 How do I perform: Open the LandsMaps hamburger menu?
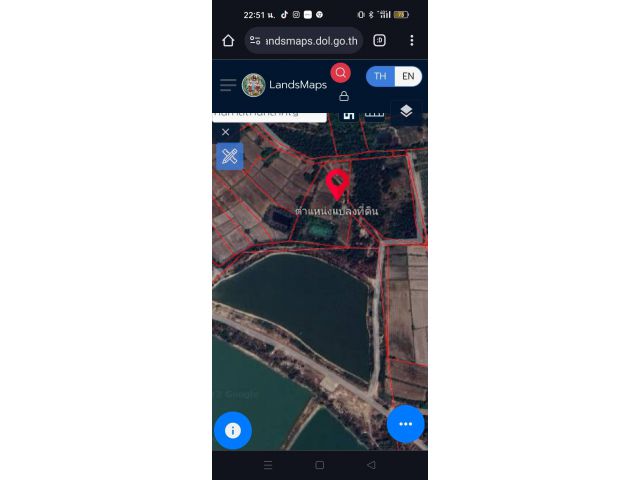click(x=228, y=85)
